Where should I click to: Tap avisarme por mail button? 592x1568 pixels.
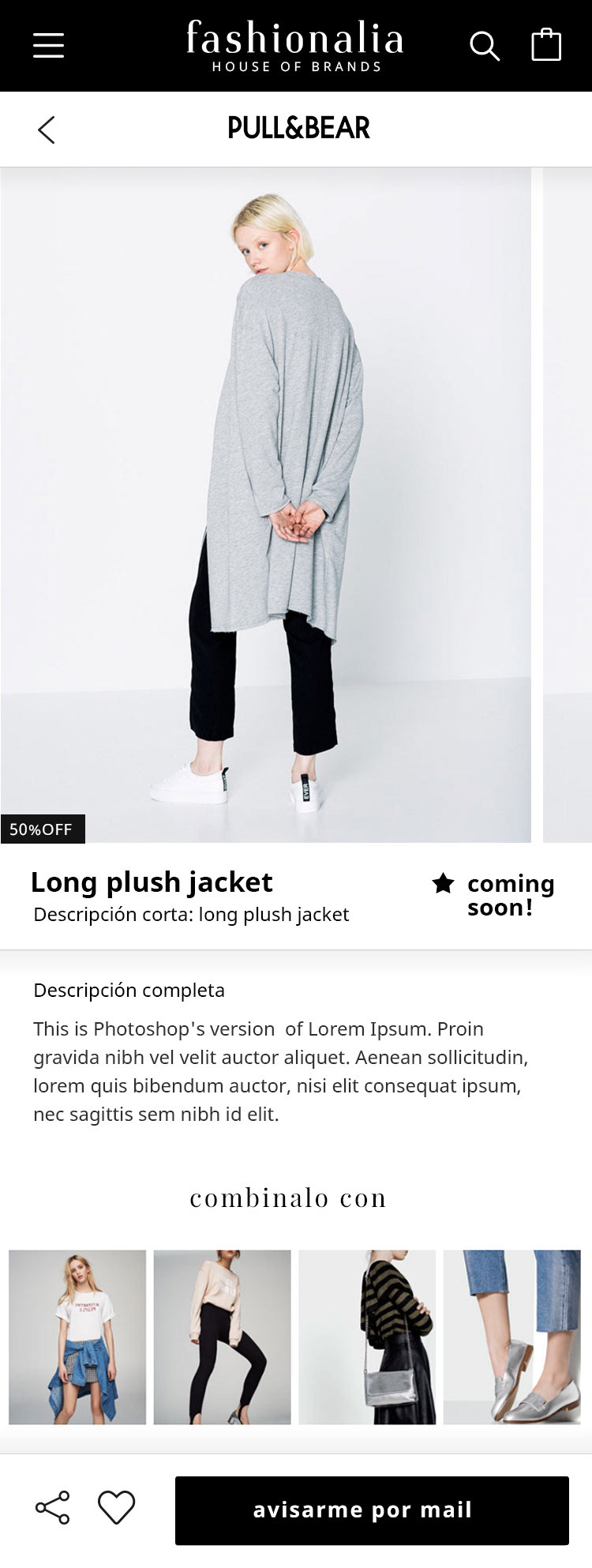click(x=372, y=1510)
